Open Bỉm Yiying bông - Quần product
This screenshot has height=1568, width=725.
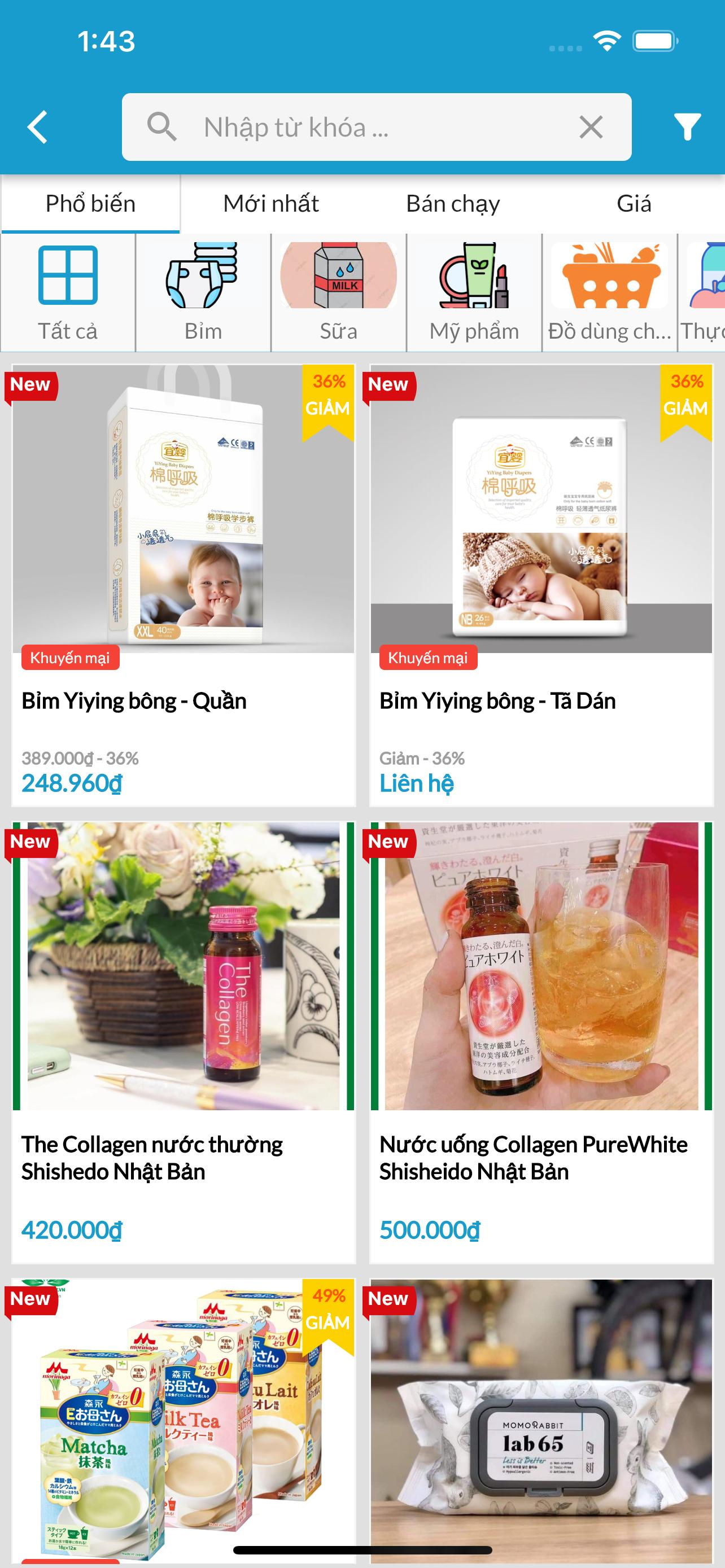pos(184,584)
